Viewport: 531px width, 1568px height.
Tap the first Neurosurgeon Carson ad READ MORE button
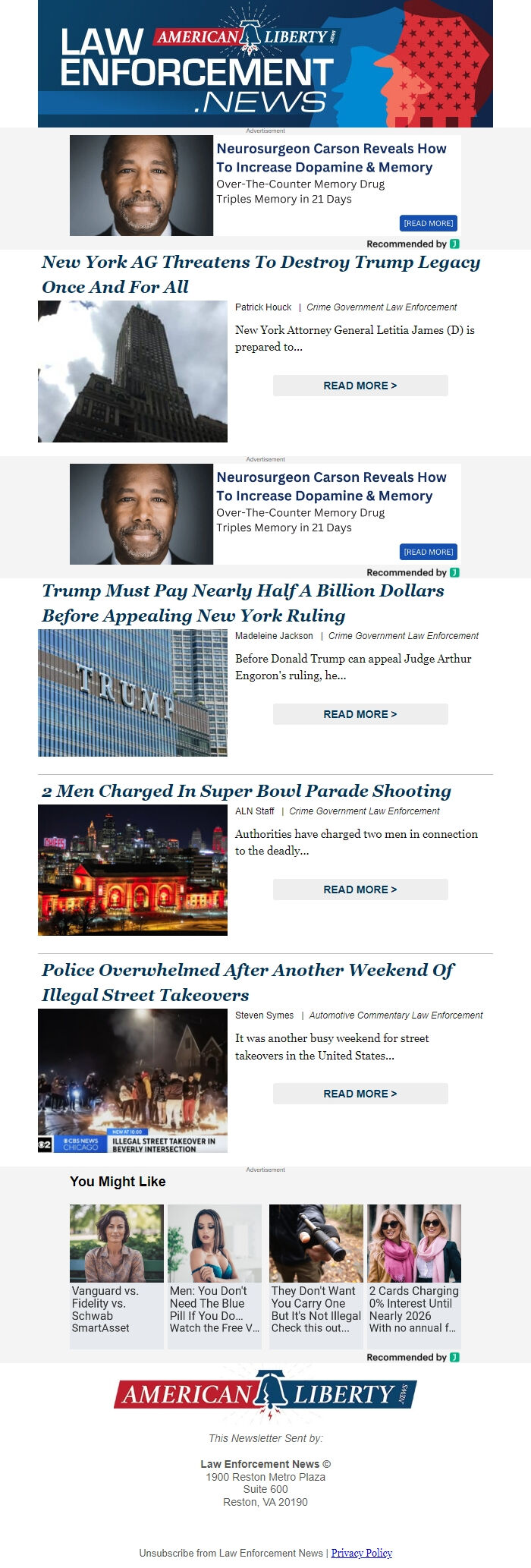(429, 223)
